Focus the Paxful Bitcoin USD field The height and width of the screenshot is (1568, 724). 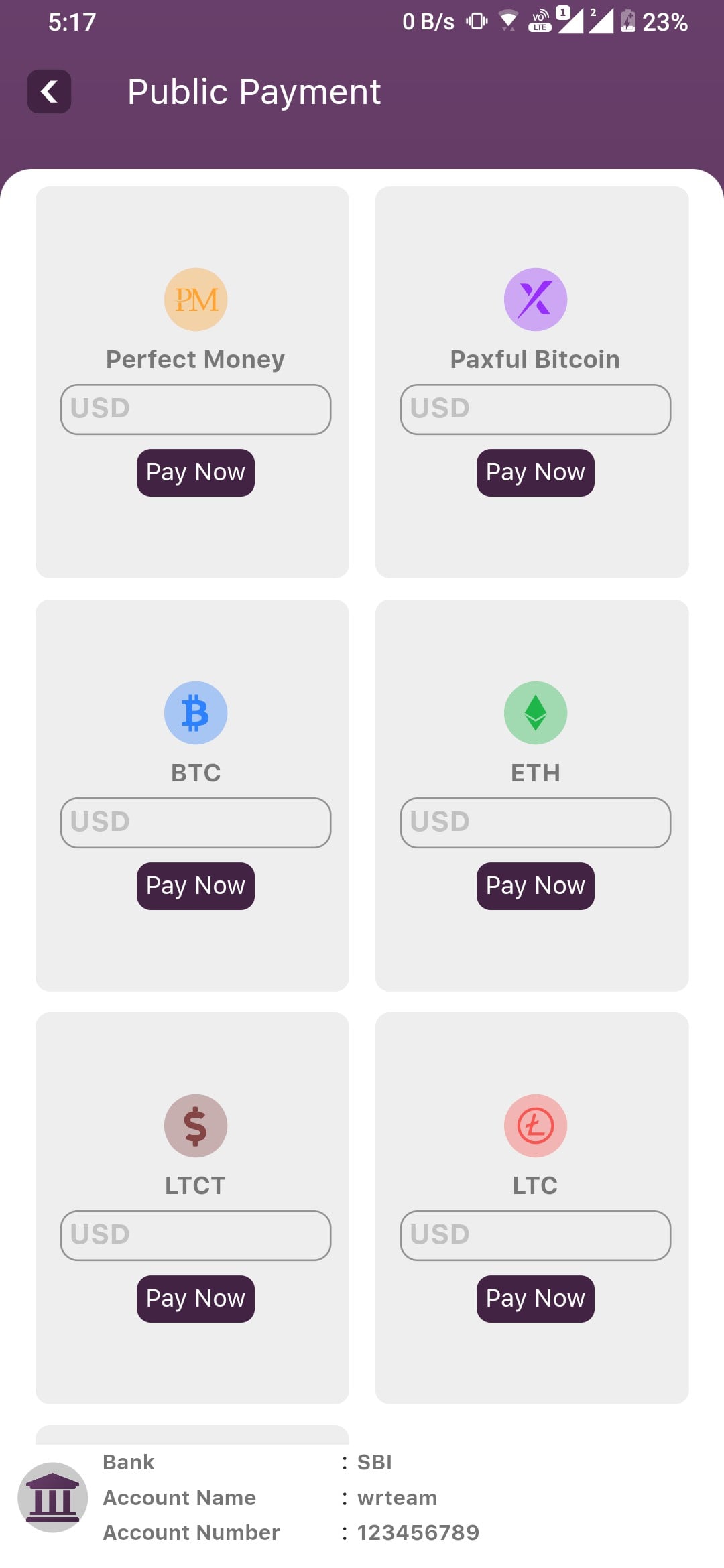click(x=535, y=409)
